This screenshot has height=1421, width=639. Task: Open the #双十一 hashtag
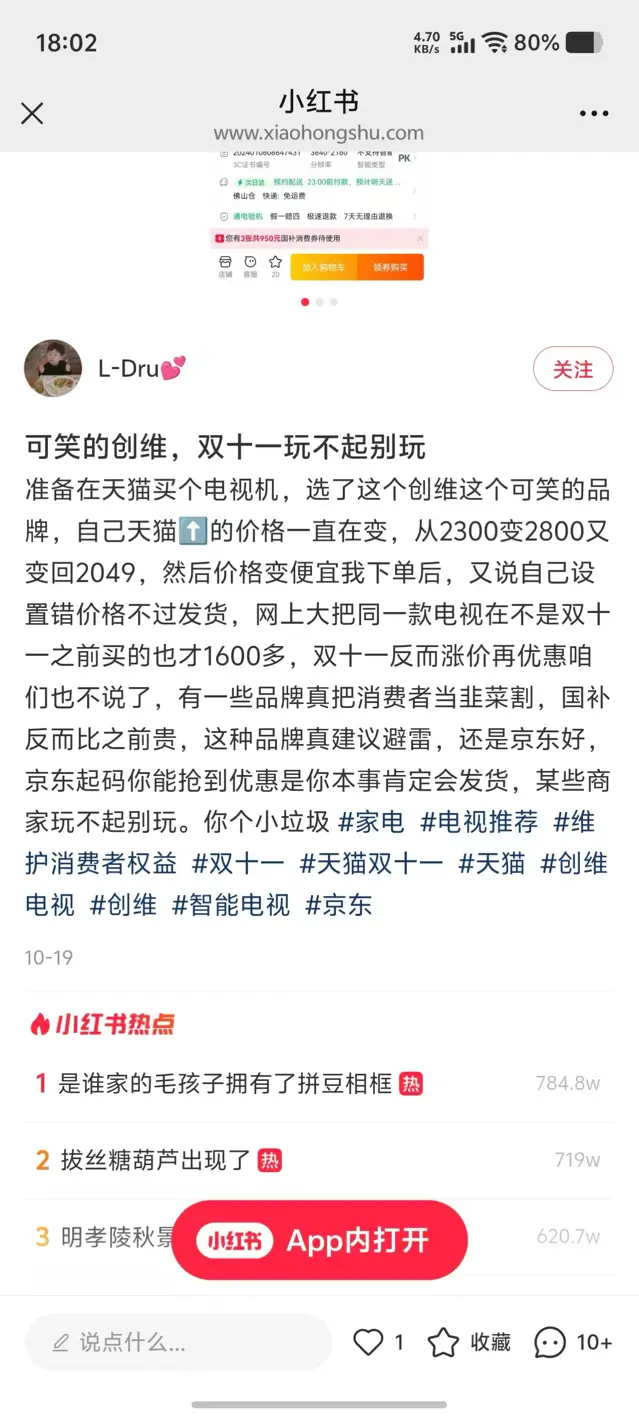238,863
